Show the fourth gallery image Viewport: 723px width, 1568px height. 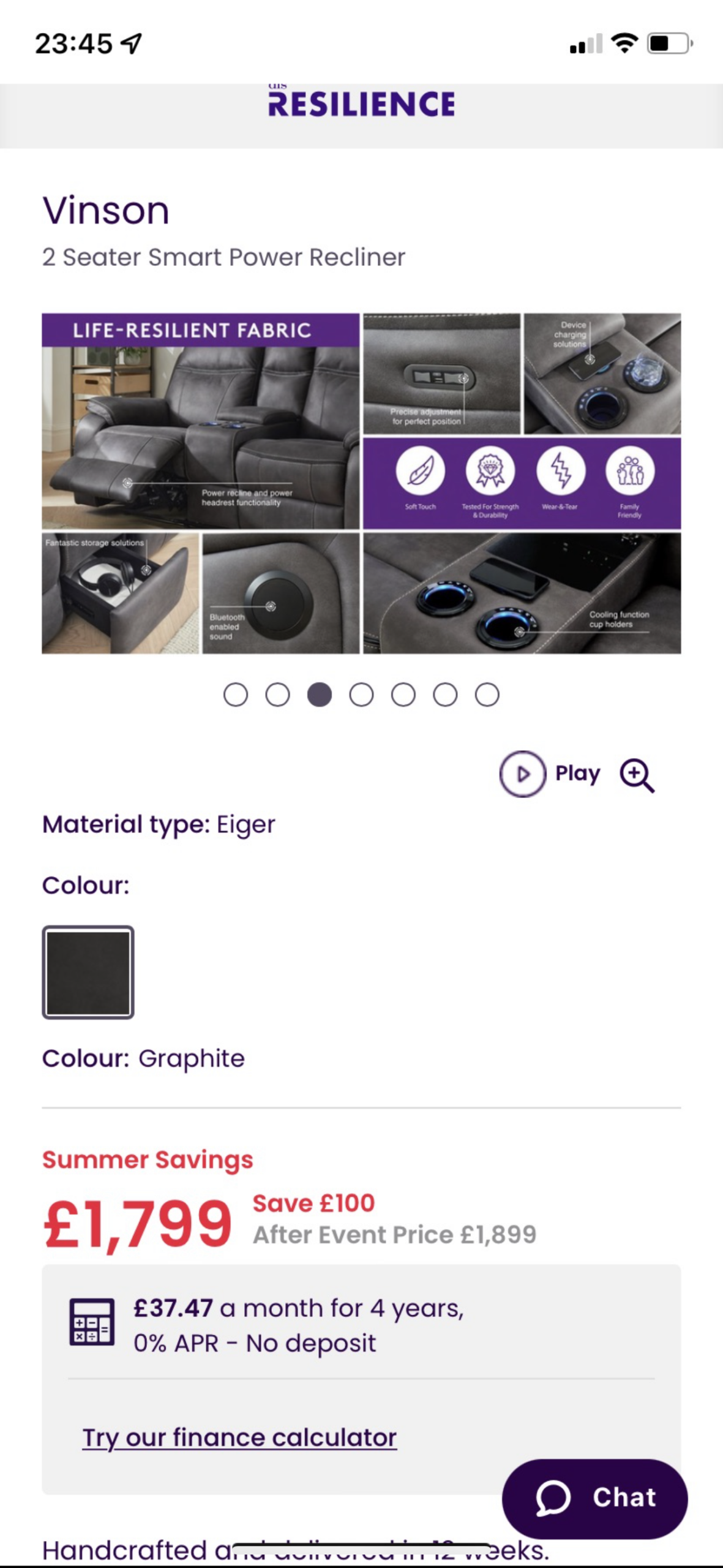(361, 695)
